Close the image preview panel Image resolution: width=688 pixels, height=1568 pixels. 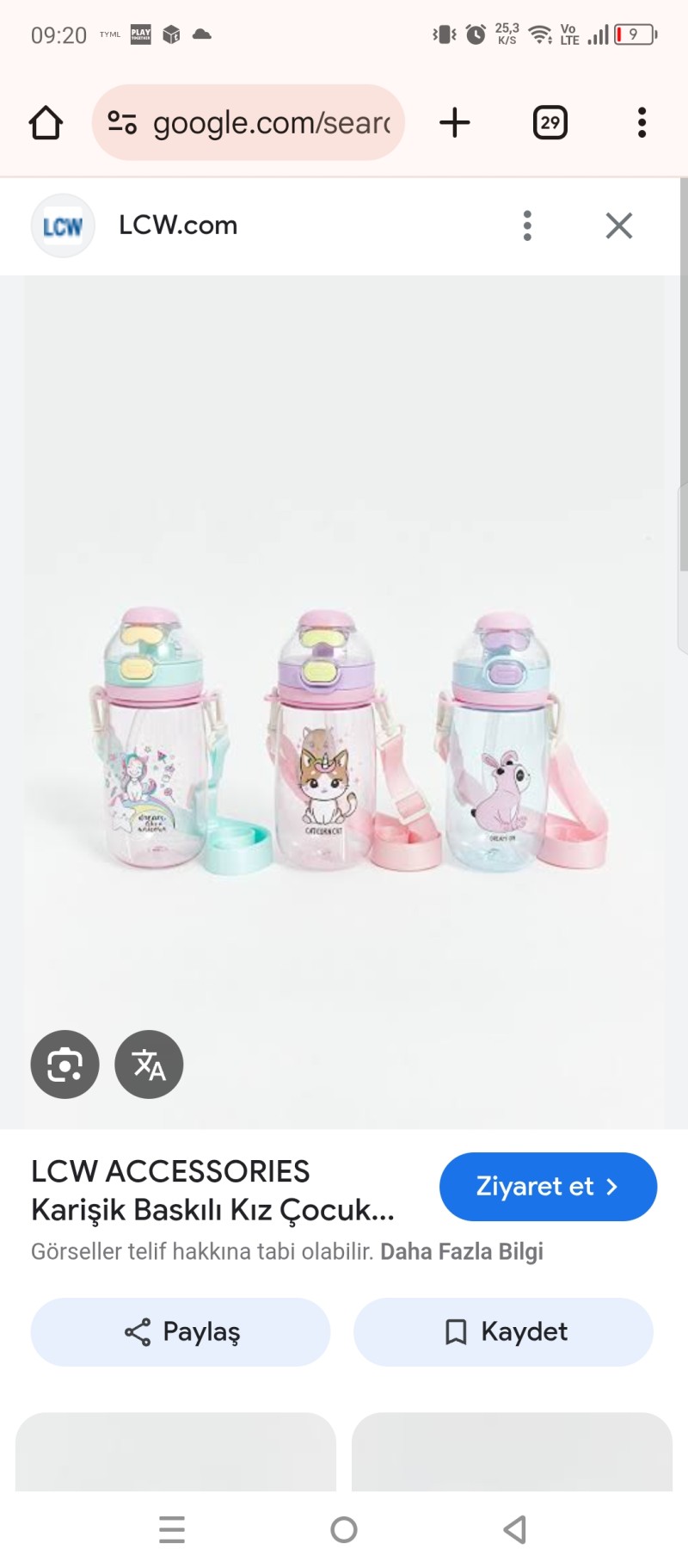(618, 225)
